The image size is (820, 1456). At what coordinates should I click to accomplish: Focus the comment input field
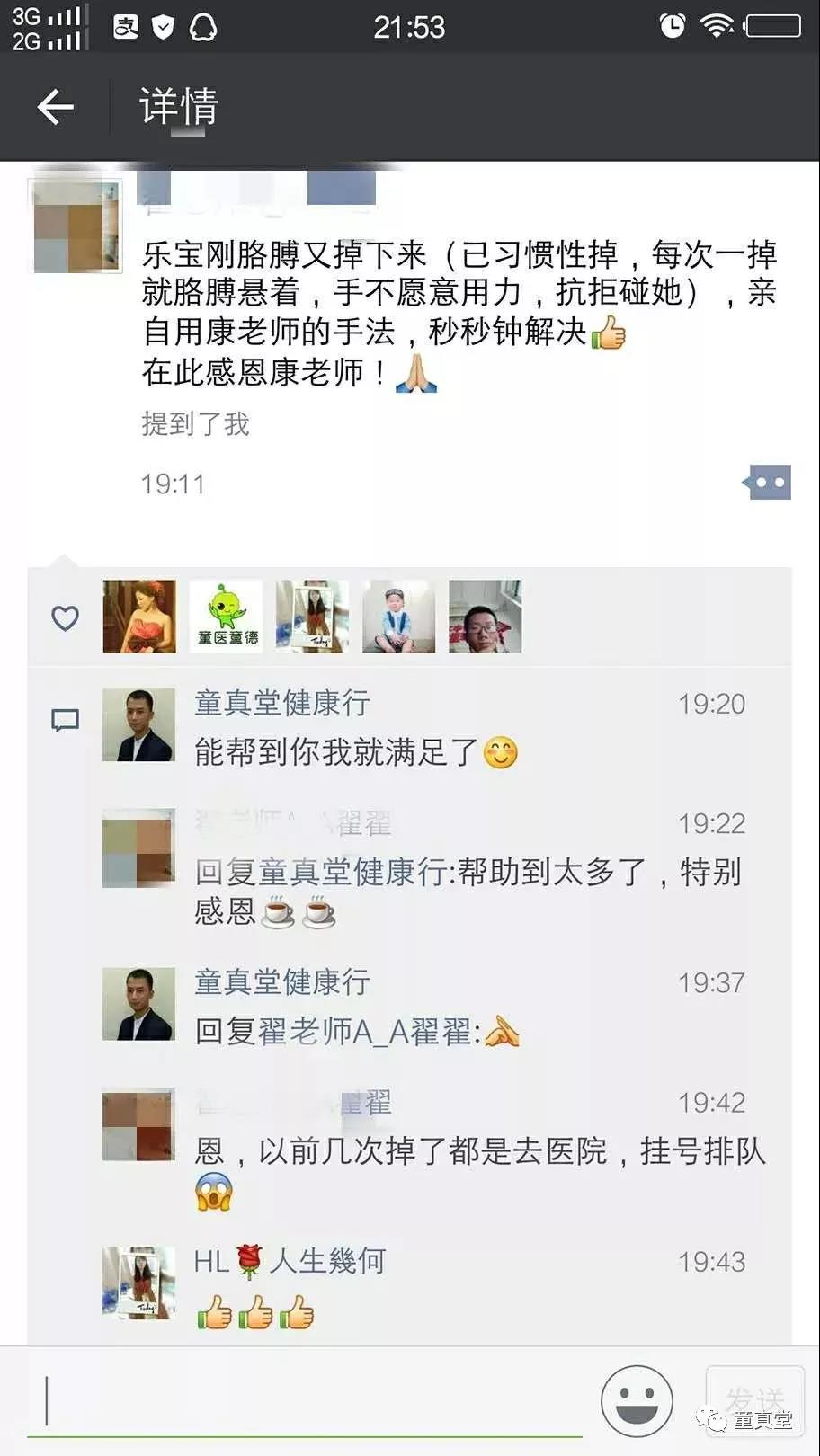306,1400
